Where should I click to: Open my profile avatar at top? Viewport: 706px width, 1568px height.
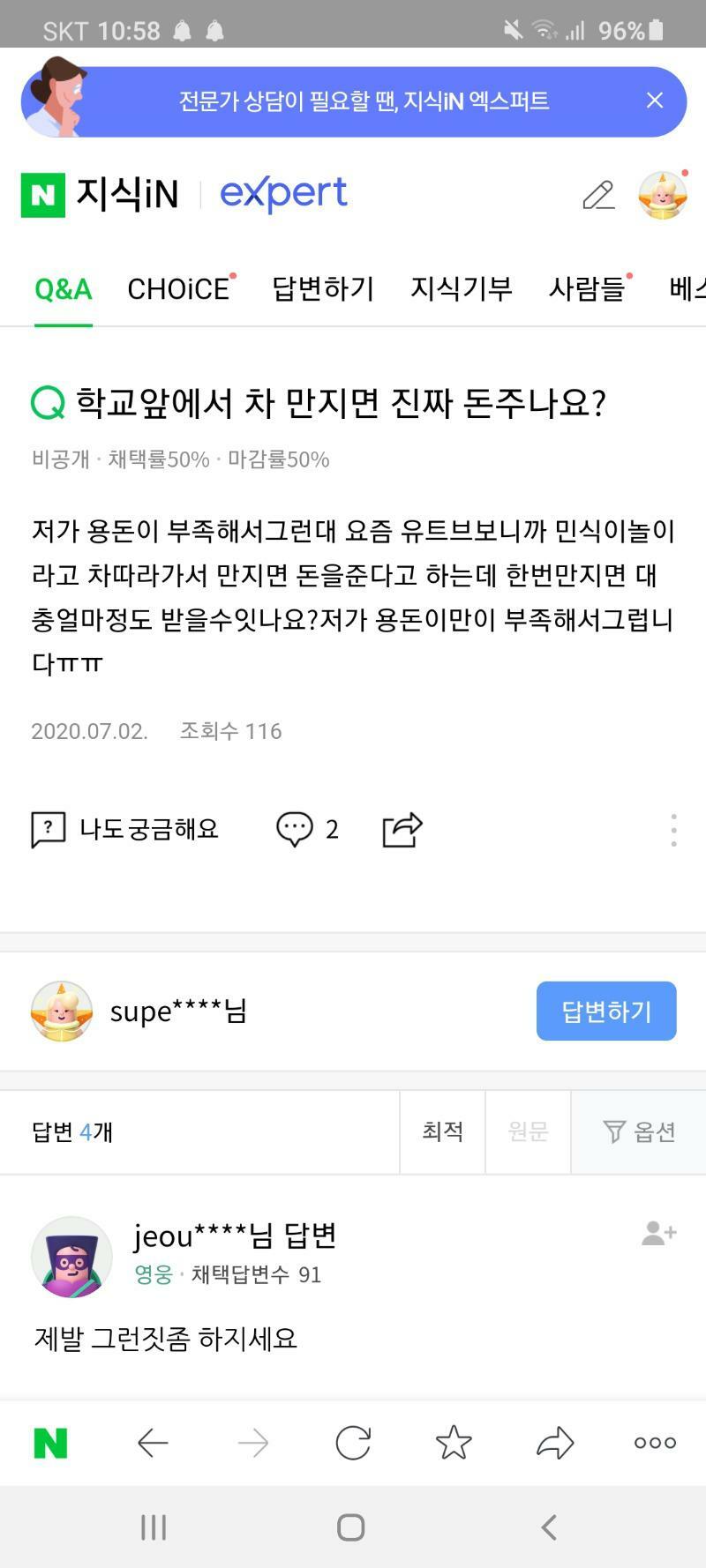click(662, 195)
